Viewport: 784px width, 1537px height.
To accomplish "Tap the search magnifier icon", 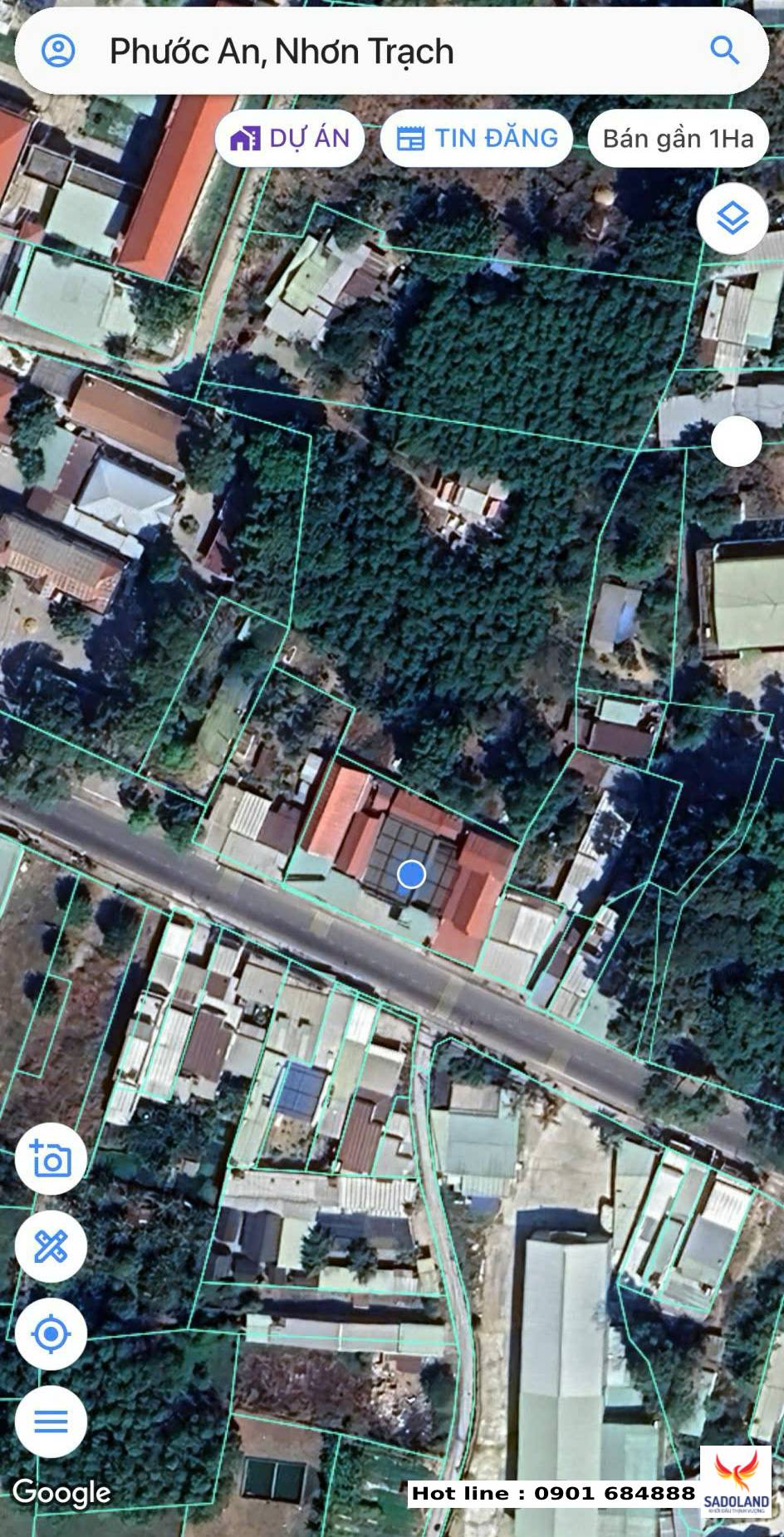I will coord(724,51).
